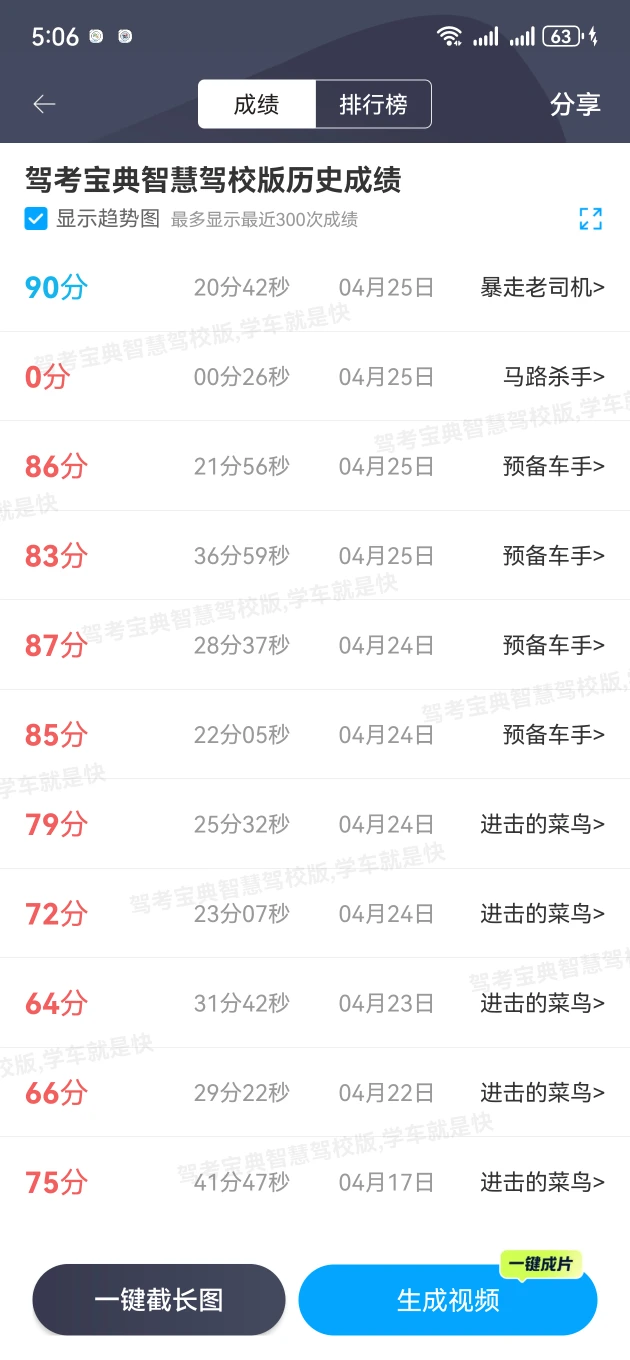Tap 一键截长图 button
The image size is (630, 1360).
tap(159, 1300)
